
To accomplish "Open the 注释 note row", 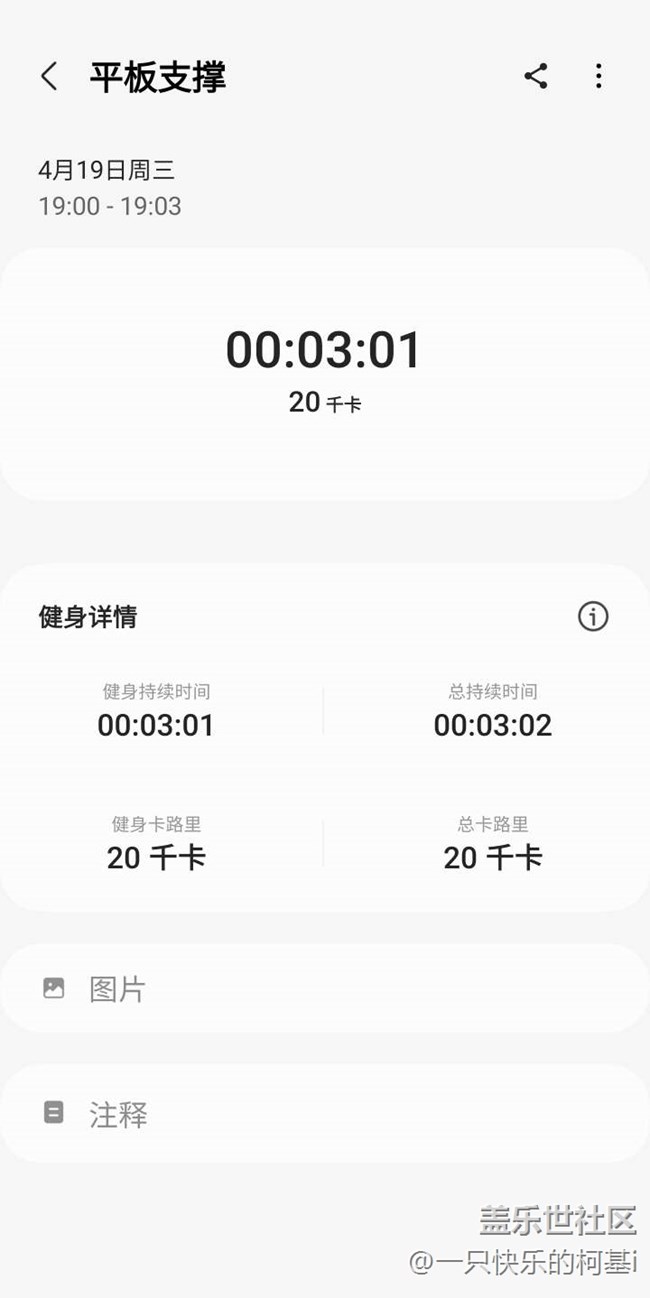I will tap(324, 1113).
